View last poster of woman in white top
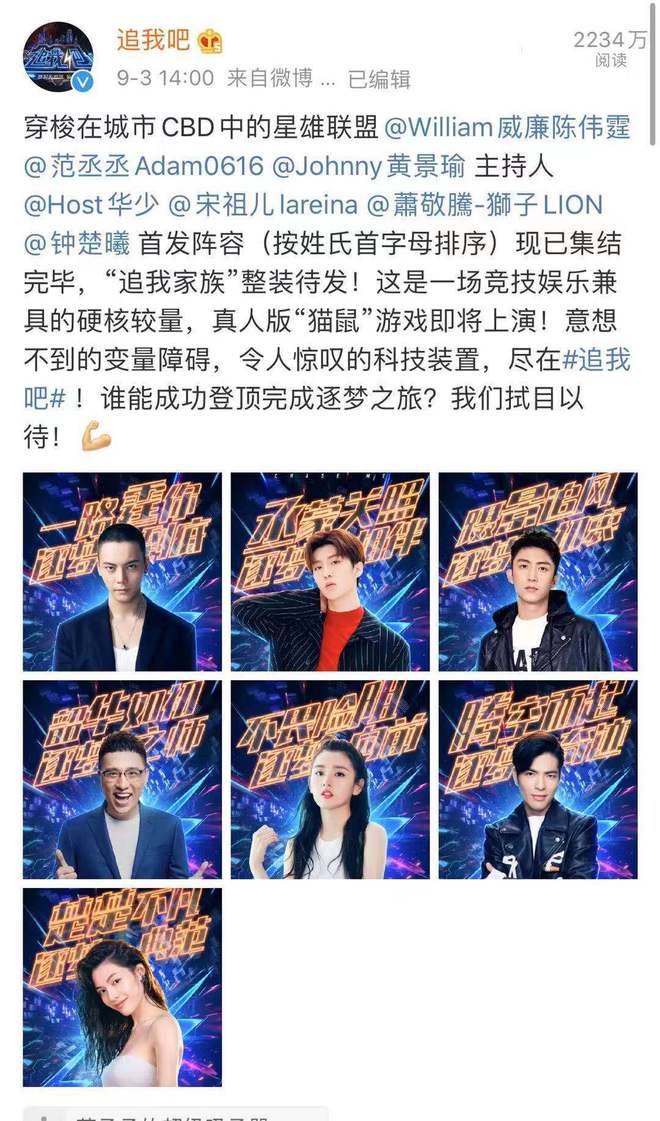This screenshot has height=1121, width=660. click(123, 987)
